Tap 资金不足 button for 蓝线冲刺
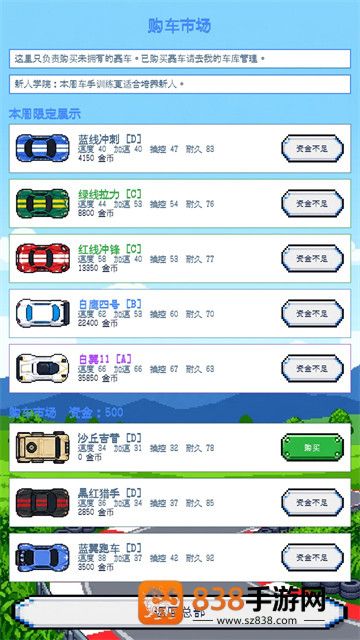Image resolution: width=360 pixels, height=640 pixels. pos(312,149)
